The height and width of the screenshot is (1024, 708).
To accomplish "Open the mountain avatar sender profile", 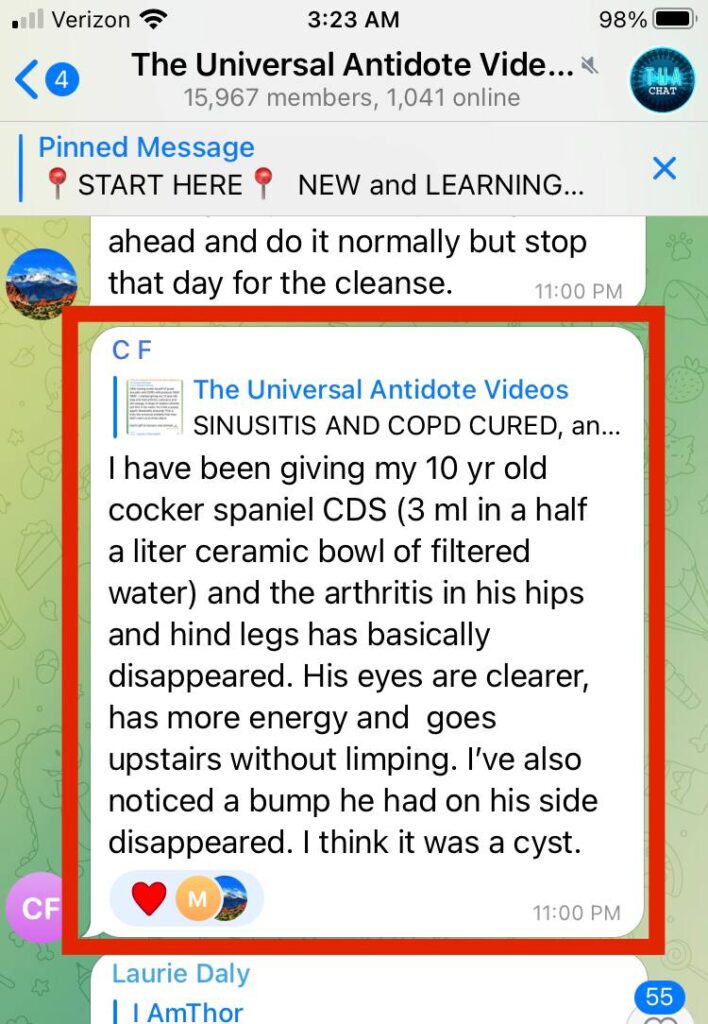I will coord(41,283).
